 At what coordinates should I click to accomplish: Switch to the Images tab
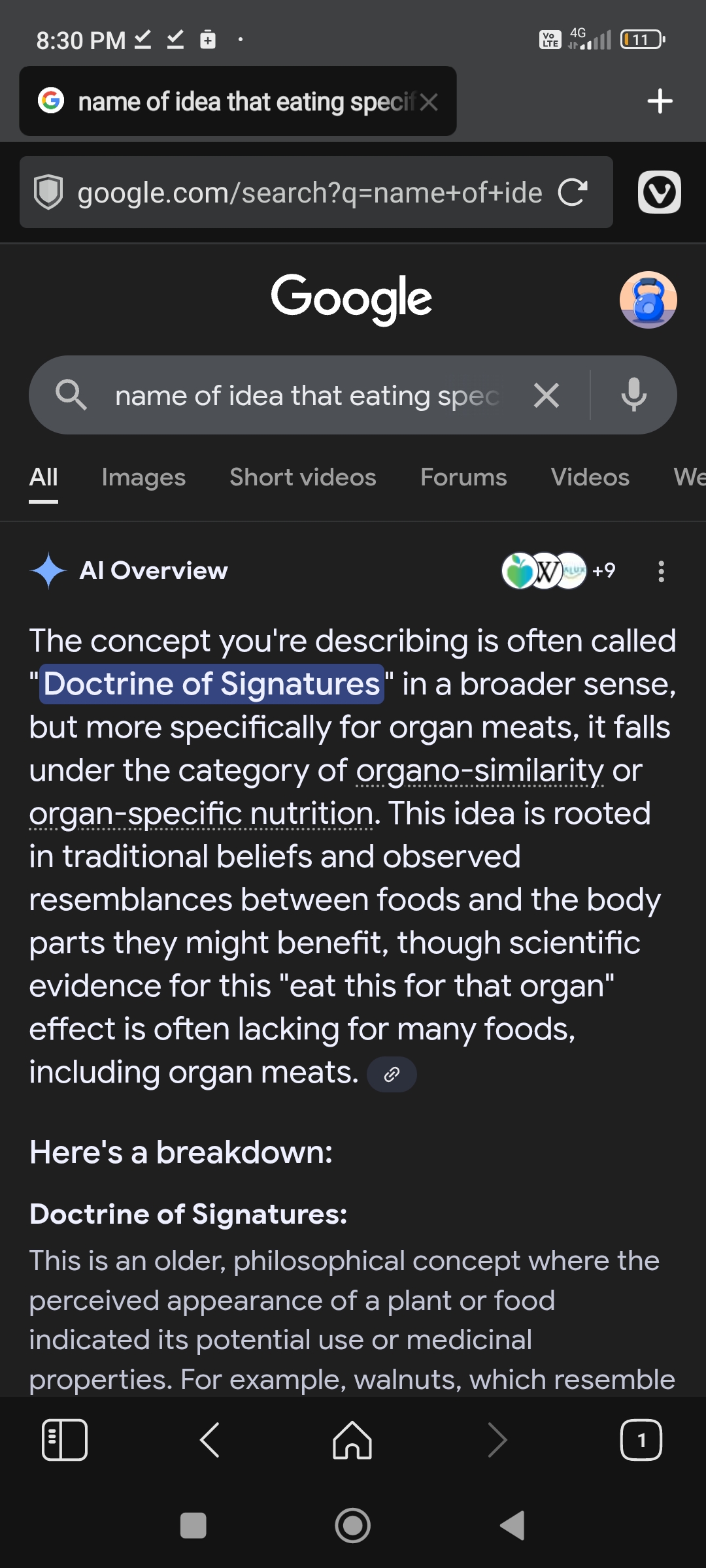144,478
